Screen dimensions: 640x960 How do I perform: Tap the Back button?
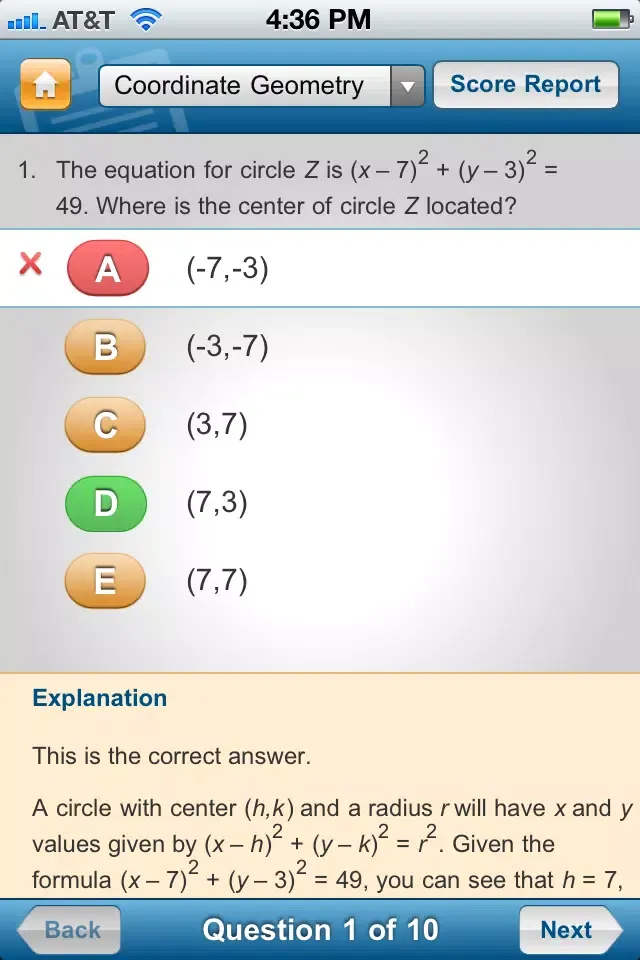coord(70,929)
